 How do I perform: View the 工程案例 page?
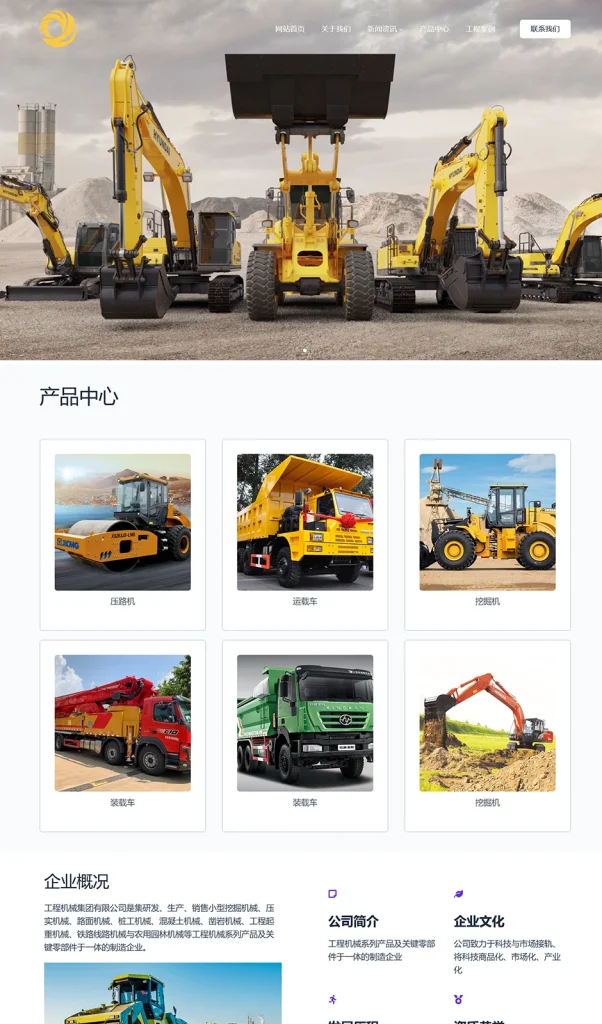[480, 29]
